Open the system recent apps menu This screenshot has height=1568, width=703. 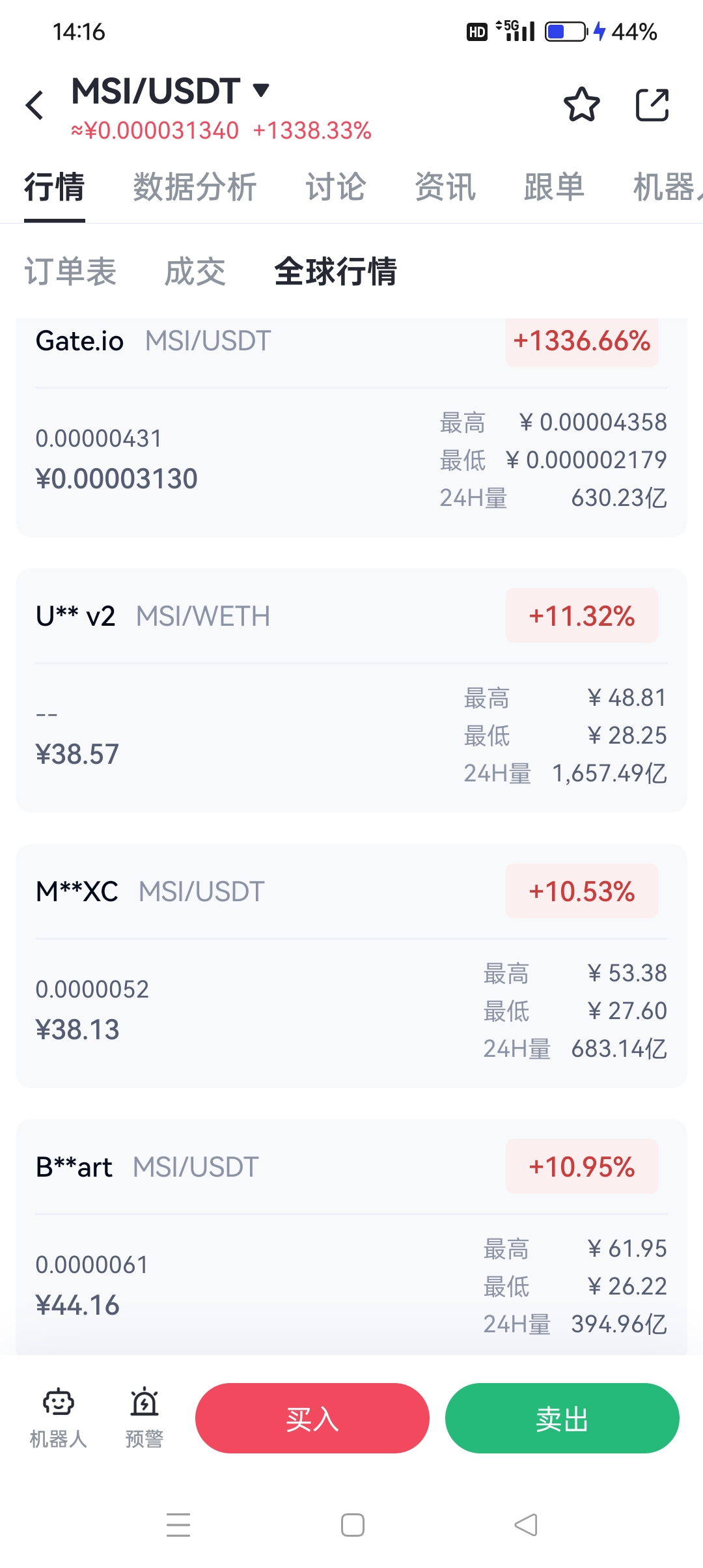[x=178, y=1525]
